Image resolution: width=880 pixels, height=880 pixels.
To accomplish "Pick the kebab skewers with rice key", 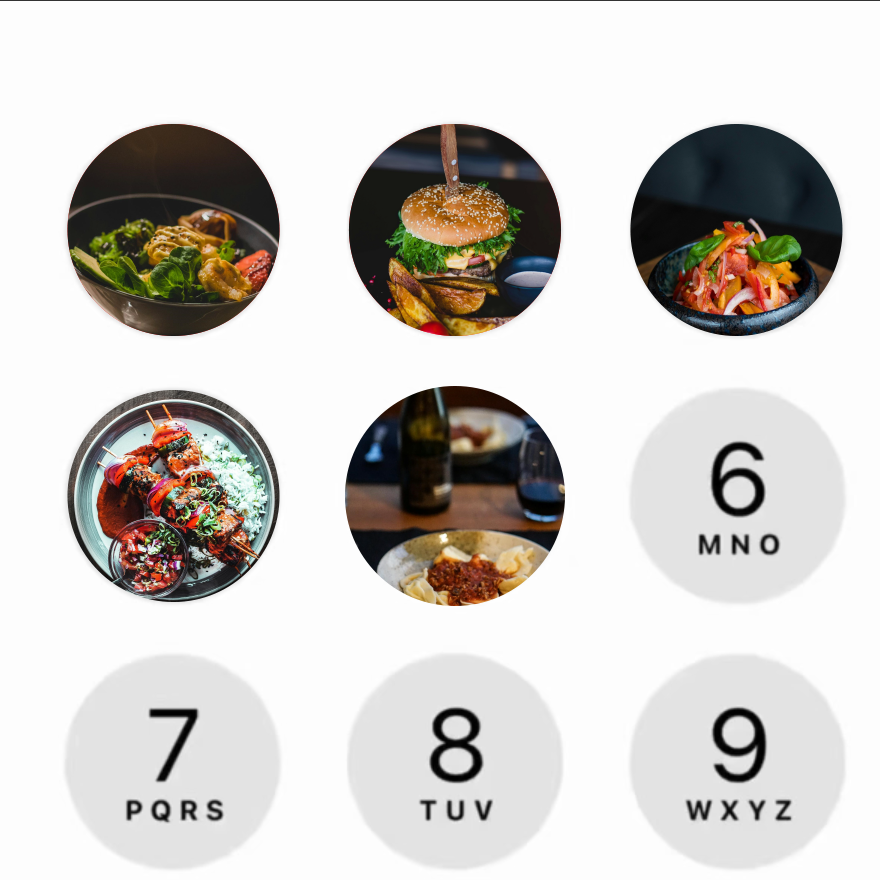I will (x=173, y=495).
